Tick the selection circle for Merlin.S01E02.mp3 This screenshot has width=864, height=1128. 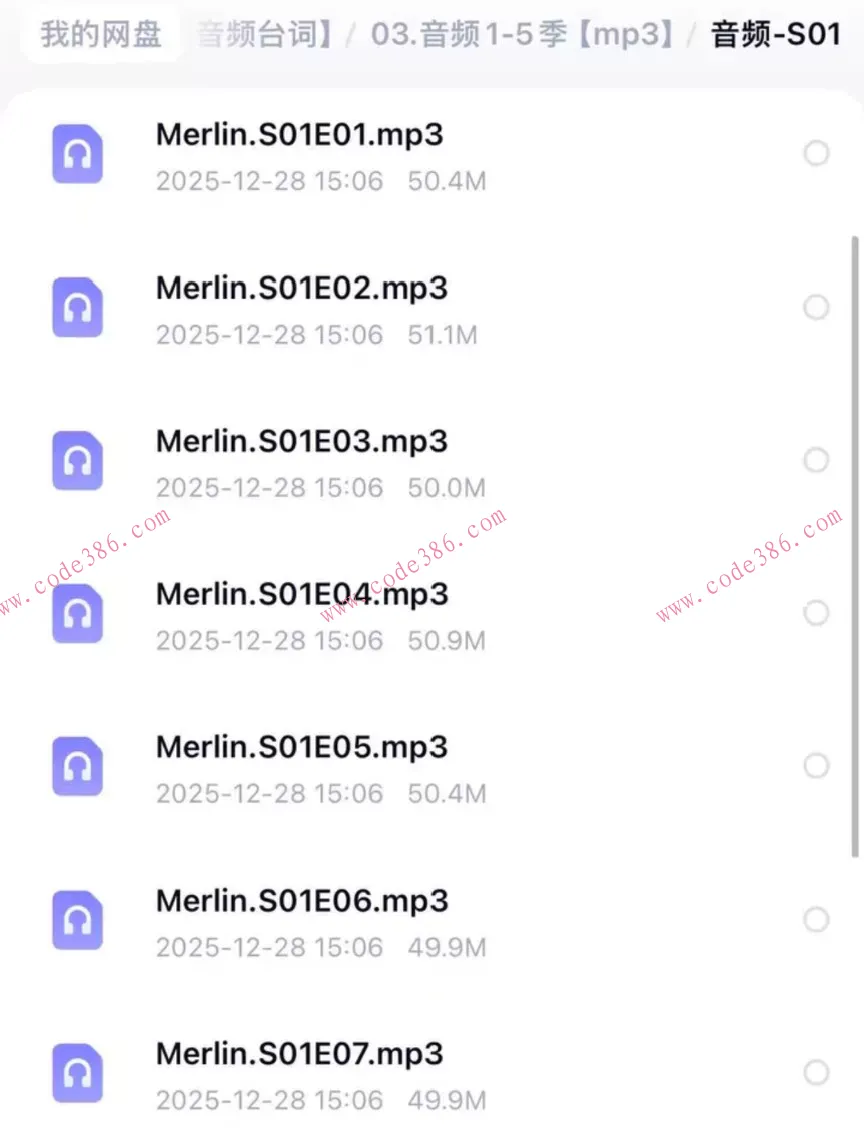(x=816, y=307)
